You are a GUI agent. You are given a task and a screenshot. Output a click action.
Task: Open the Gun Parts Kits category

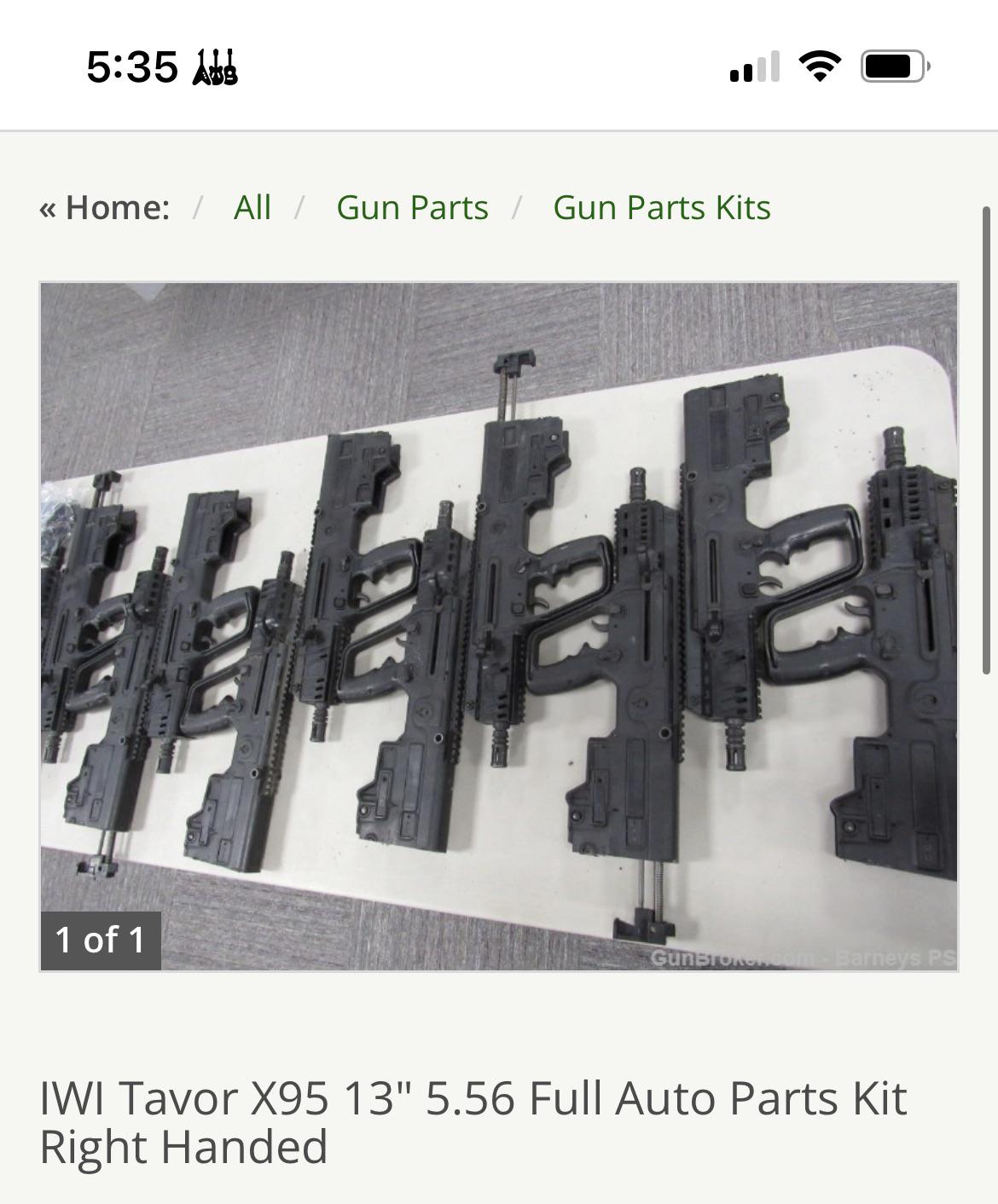pyautogui.click(x=661, y=206)
